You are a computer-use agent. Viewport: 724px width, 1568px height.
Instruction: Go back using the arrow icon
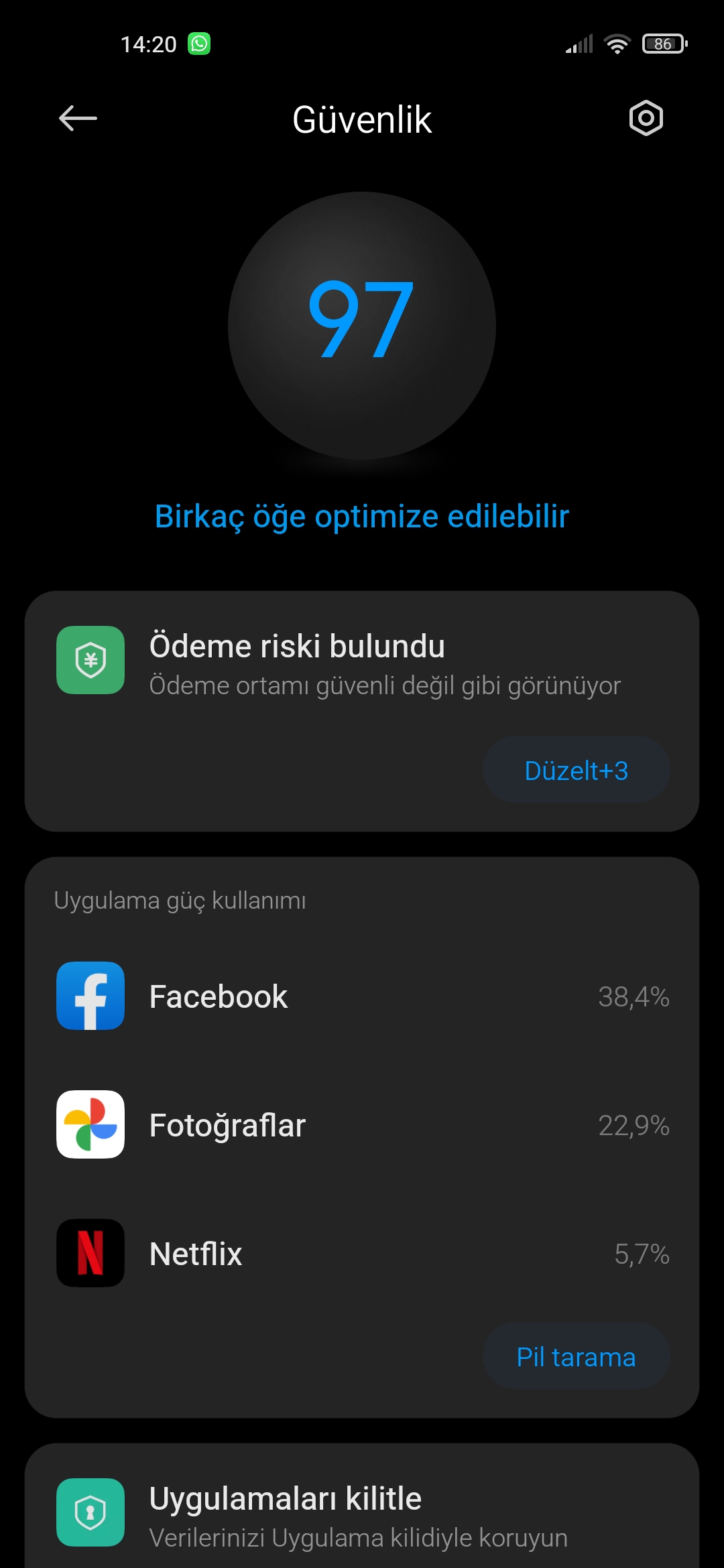pyautogui.click(x=78, y=119)
